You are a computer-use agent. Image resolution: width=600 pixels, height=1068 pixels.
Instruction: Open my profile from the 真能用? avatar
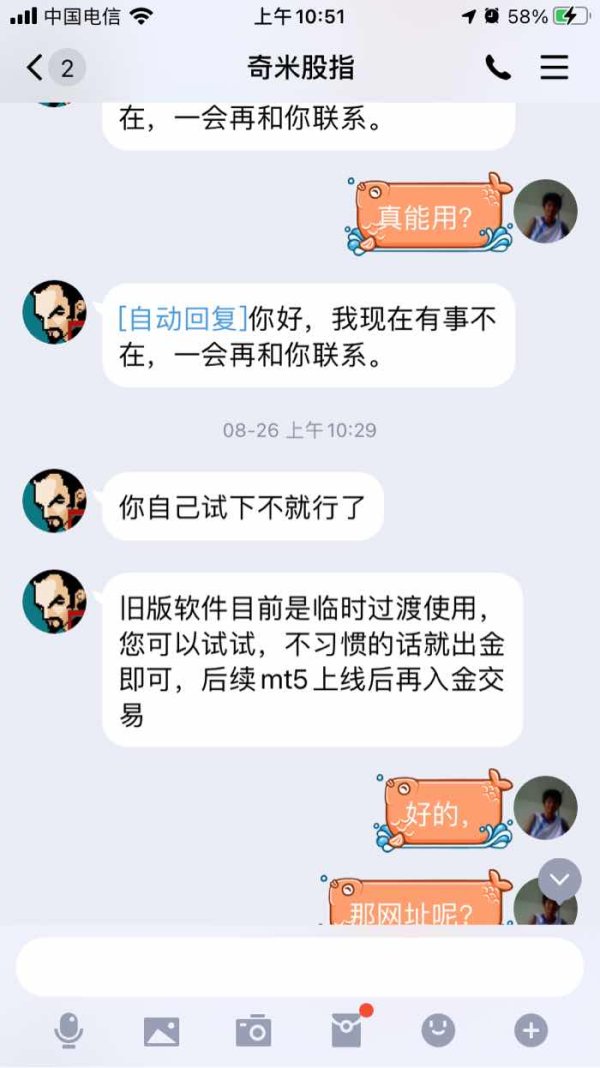(546, 211)
